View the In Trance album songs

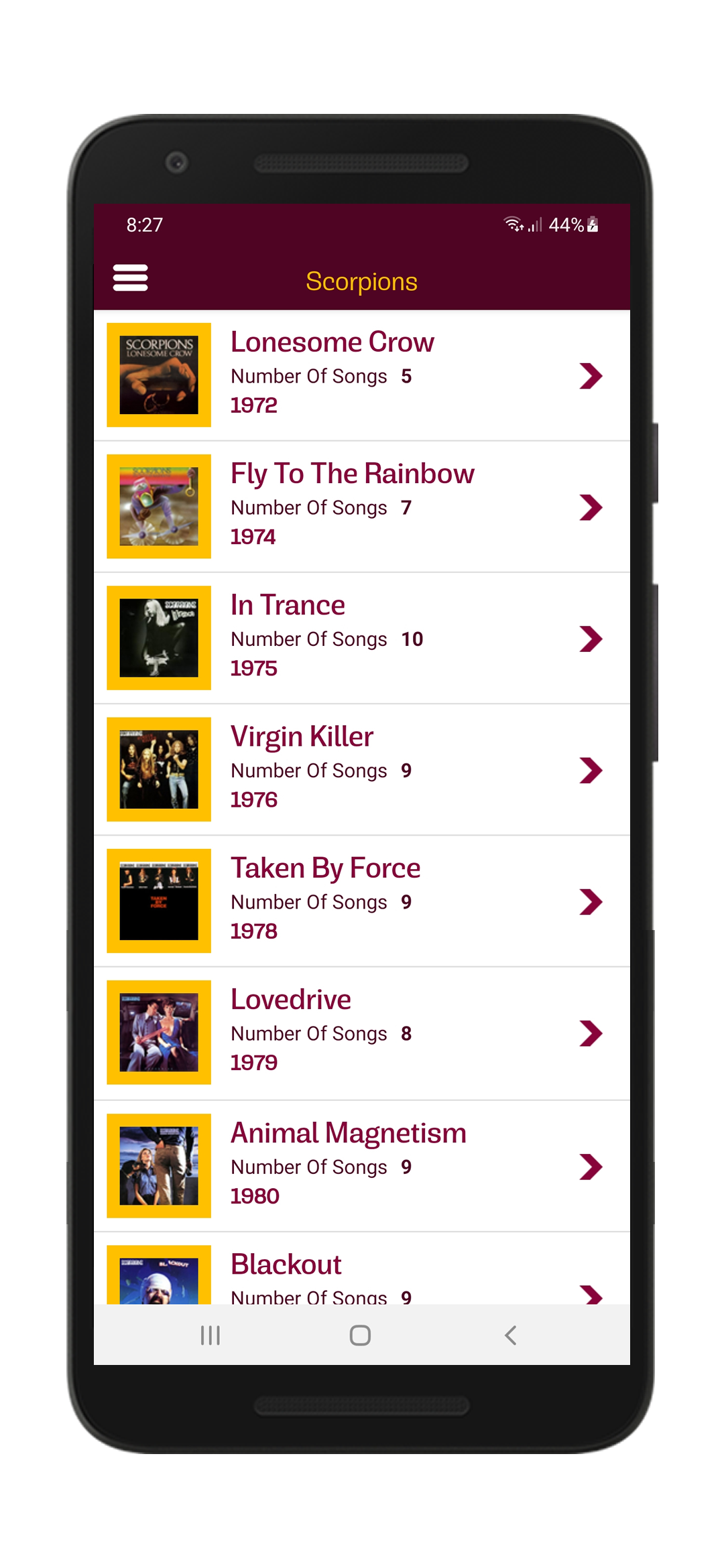coord(361,638)
